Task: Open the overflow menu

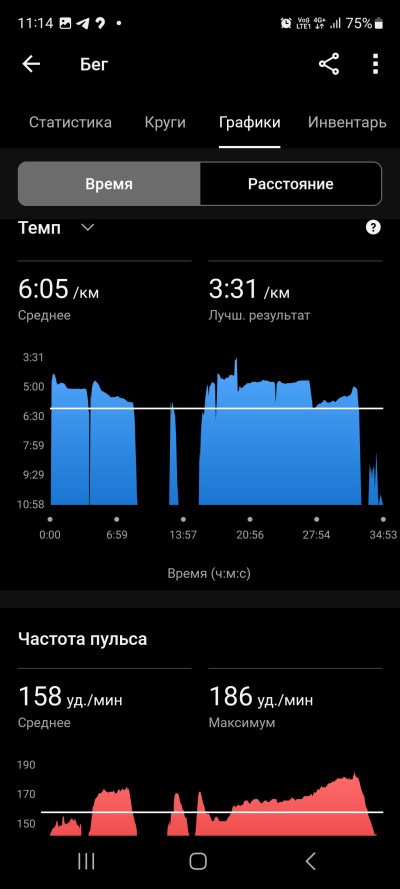Action: [375, 64]
